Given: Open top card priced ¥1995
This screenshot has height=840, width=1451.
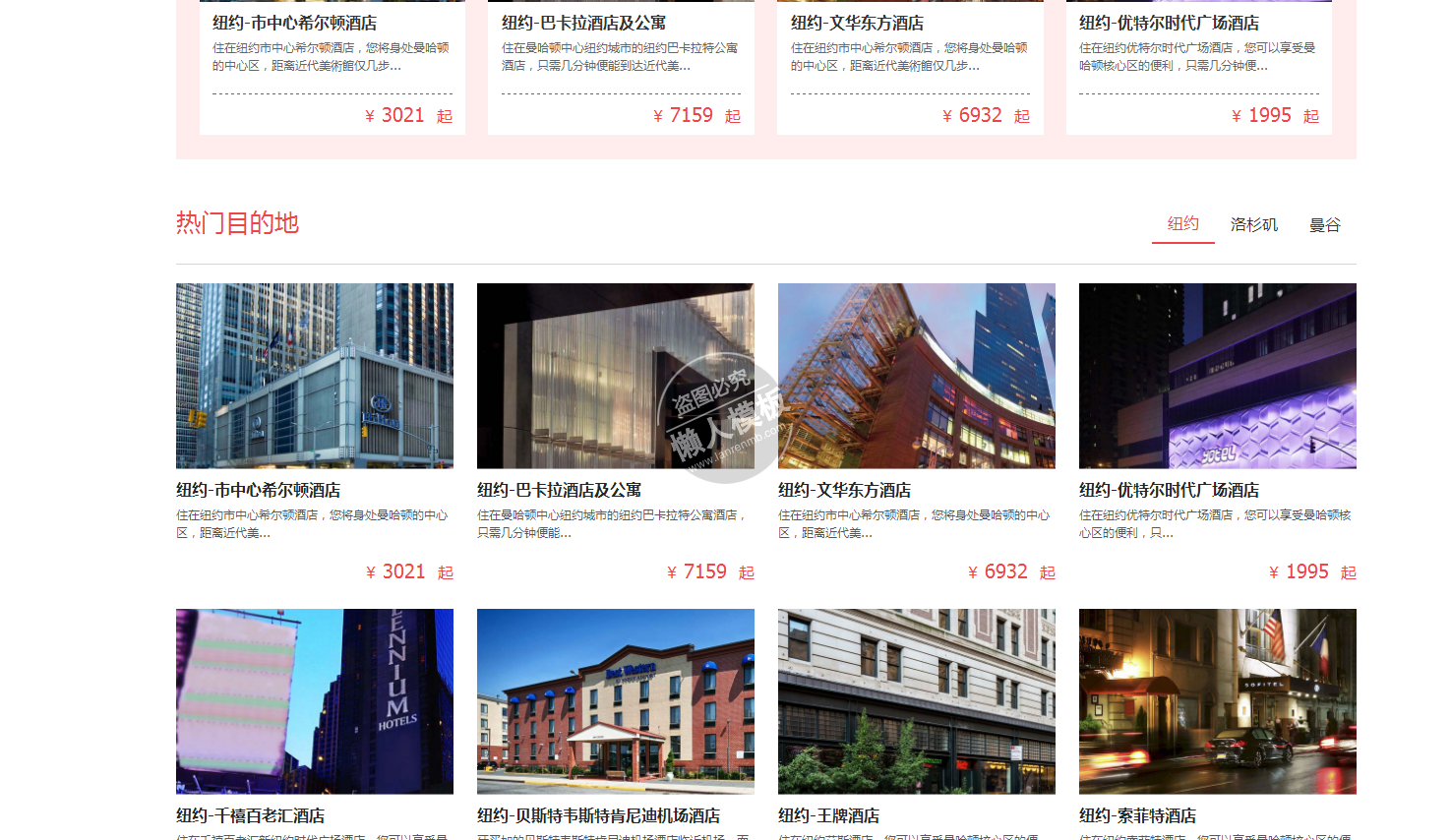Looking at the screenshot, I should pos(1198,59).
